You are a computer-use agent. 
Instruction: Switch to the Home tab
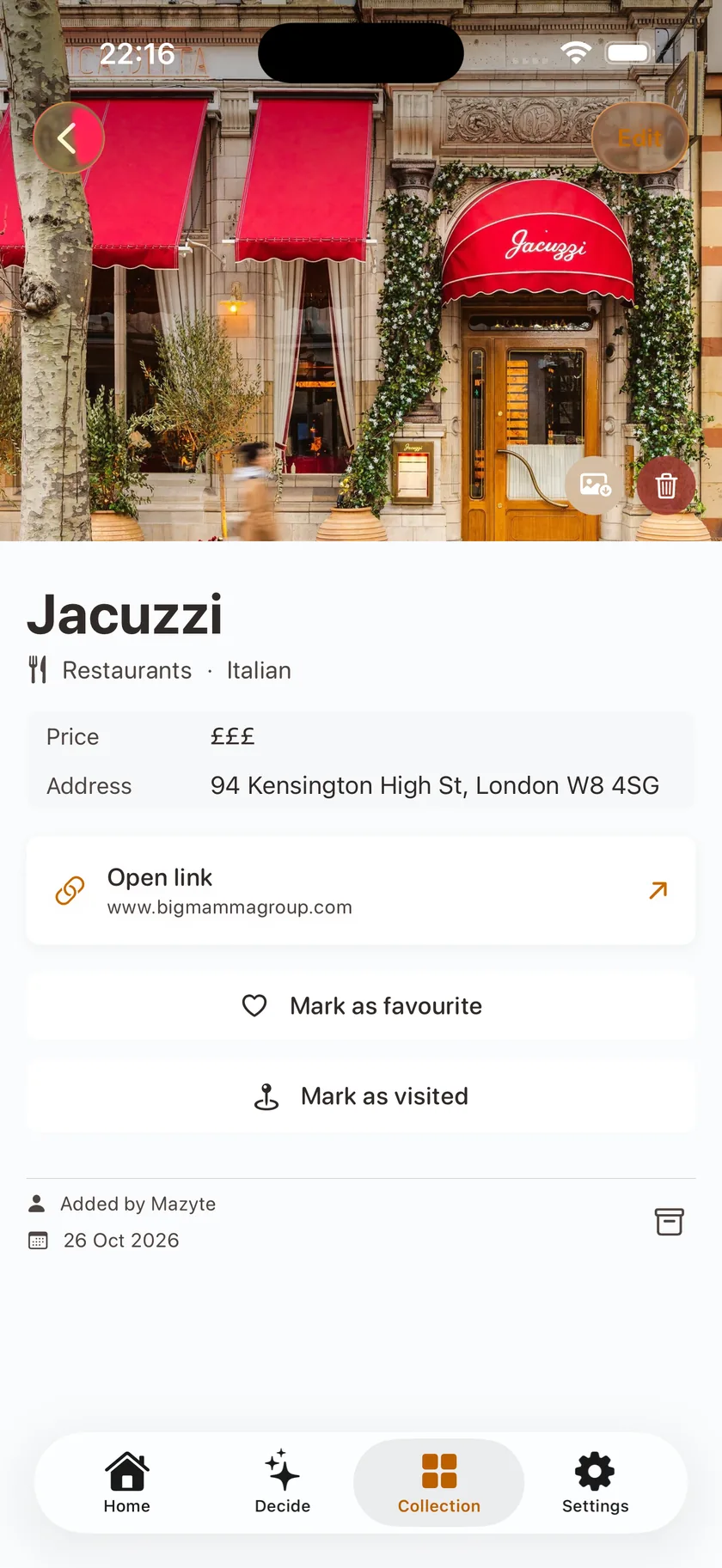(x=127, y=1483)
